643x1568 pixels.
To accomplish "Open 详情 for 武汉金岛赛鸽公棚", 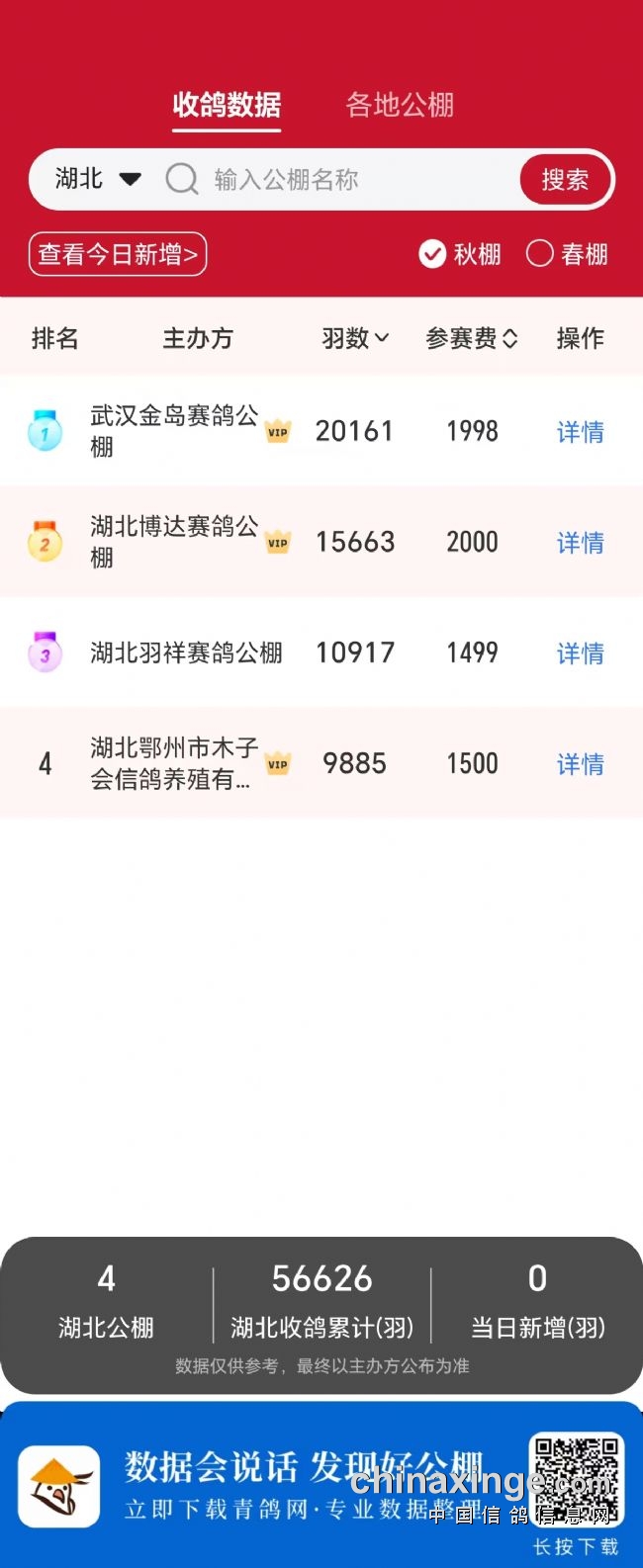I will [580, 432].
